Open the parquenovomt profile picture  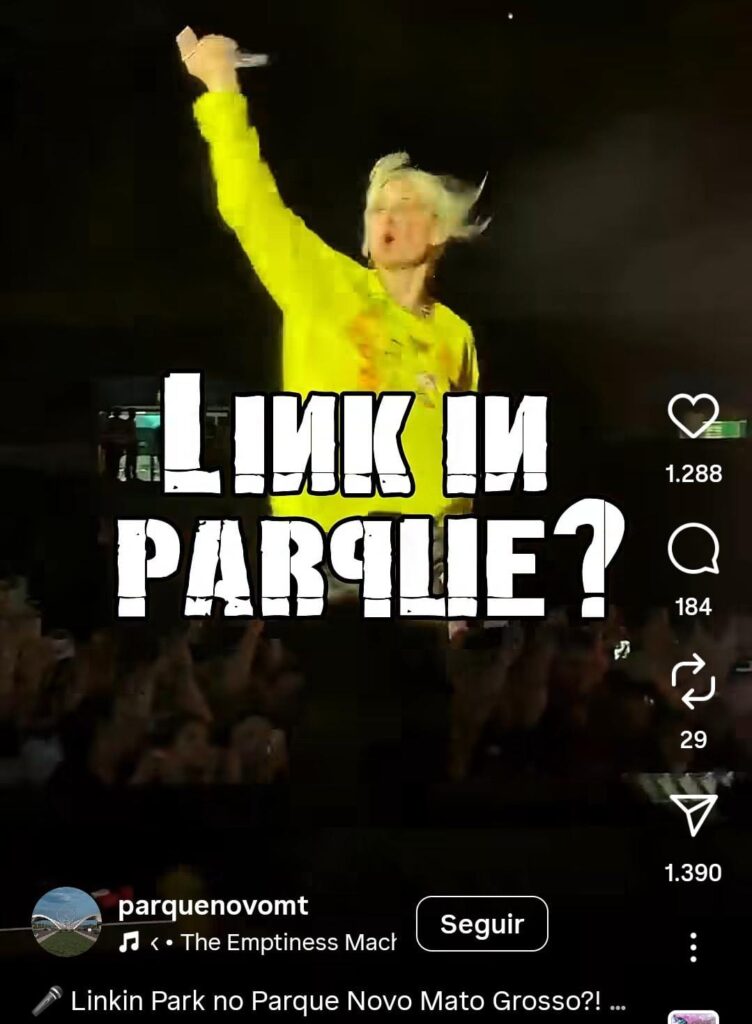coord(66,922)
